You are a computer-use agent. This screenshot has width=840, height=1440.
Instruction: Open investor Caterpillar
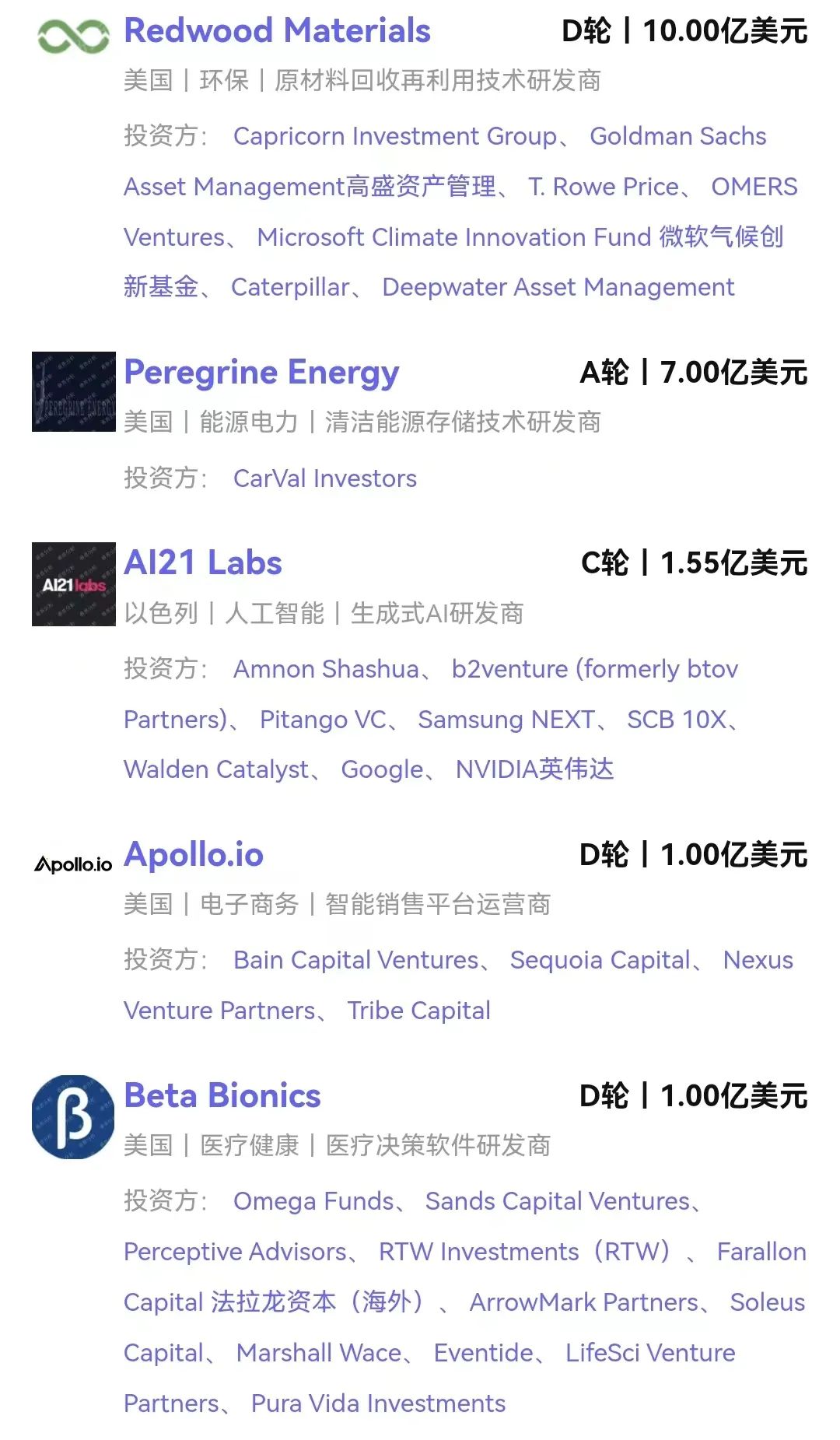coord(290,287)
